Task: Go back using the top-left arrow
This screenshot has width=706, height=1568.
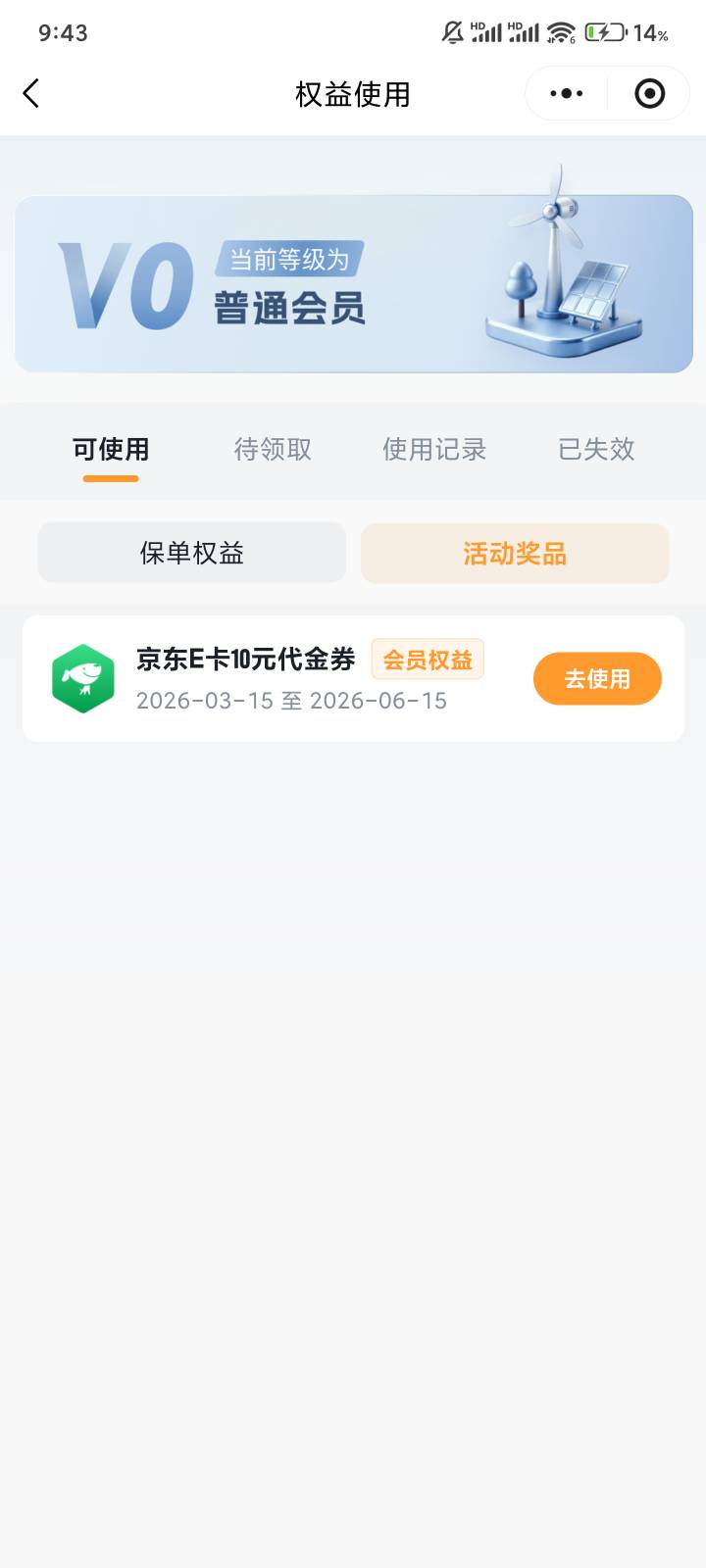Action: pyautogui.click(x=31, y=94)
